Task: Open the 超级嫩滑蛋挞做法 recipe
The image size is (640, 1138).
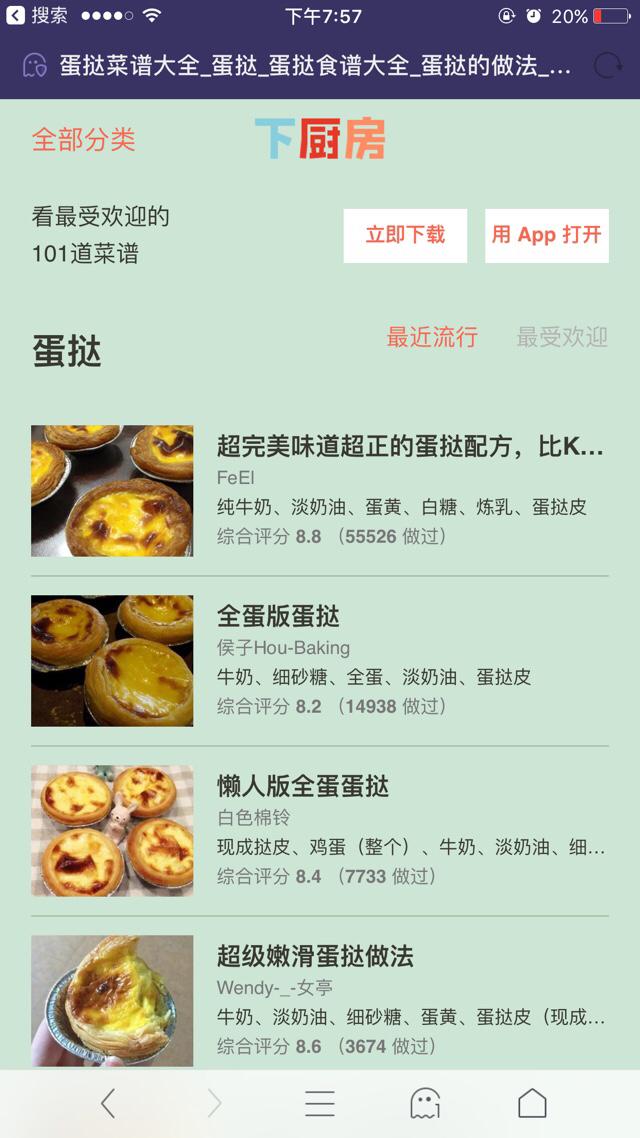Action: [x=315, y=956]
